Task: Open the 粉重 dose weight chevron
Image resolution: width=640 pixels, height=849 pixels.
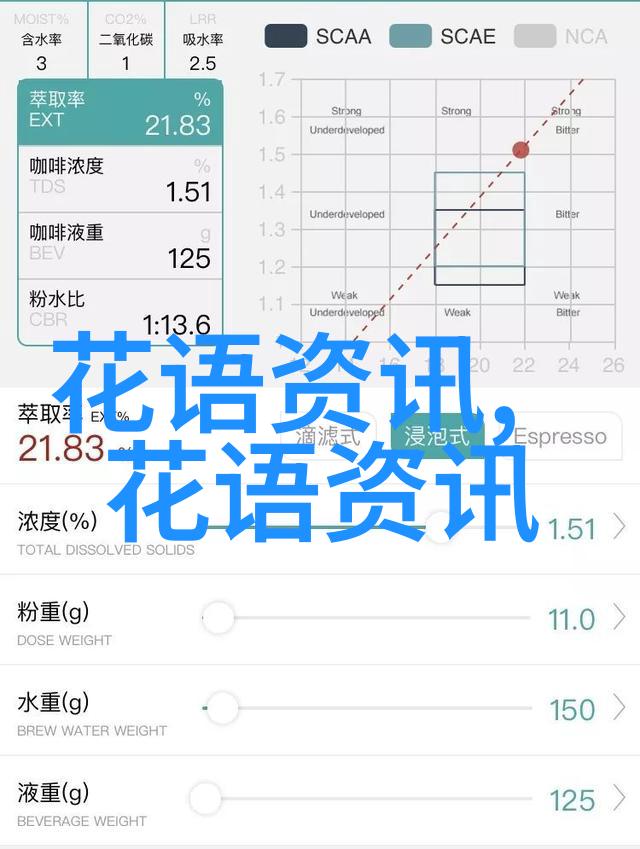Action: tap(620, 618)
